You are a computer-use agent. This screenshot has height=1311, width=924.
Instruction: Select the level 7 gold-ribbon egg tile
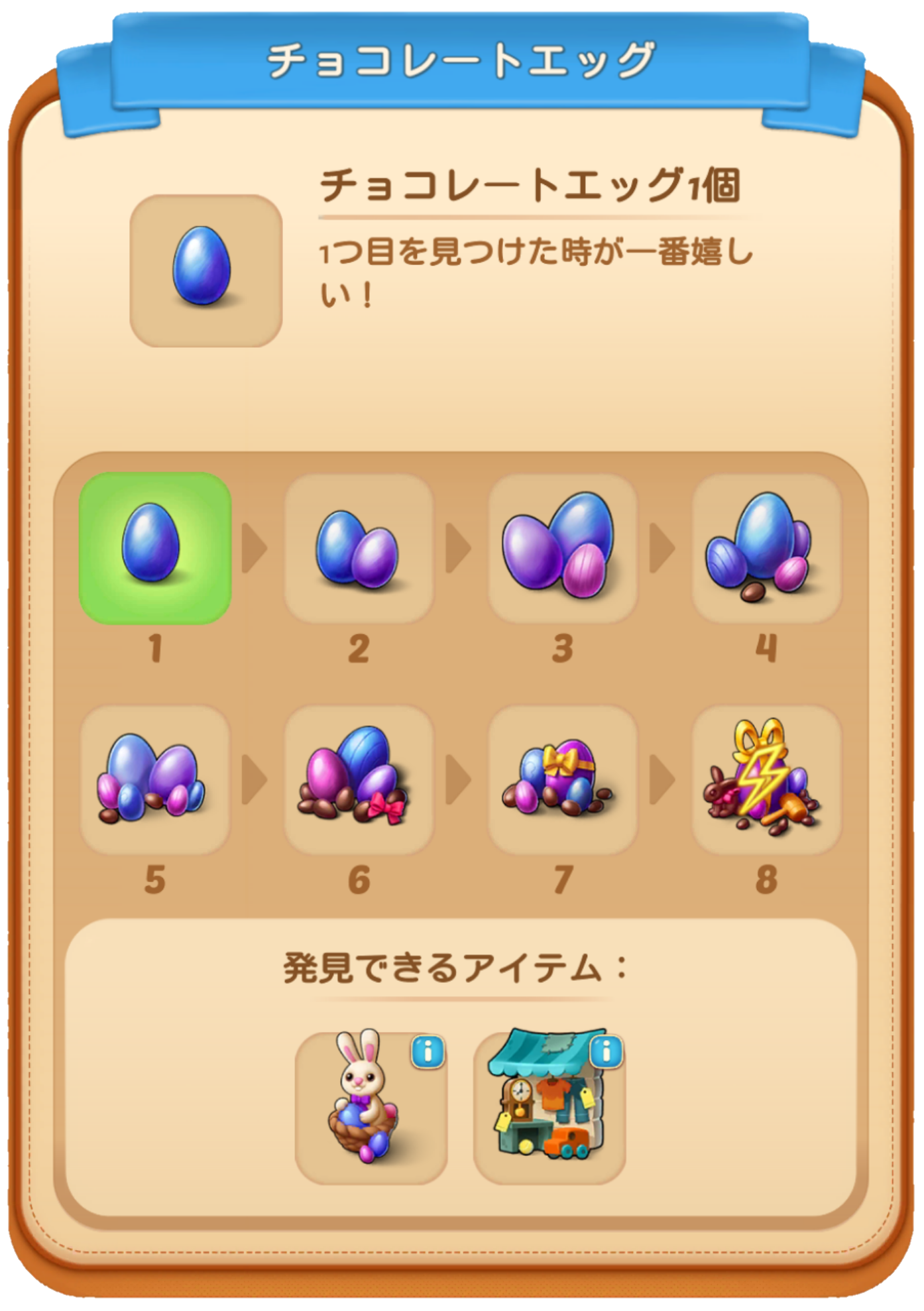(563, 779)
